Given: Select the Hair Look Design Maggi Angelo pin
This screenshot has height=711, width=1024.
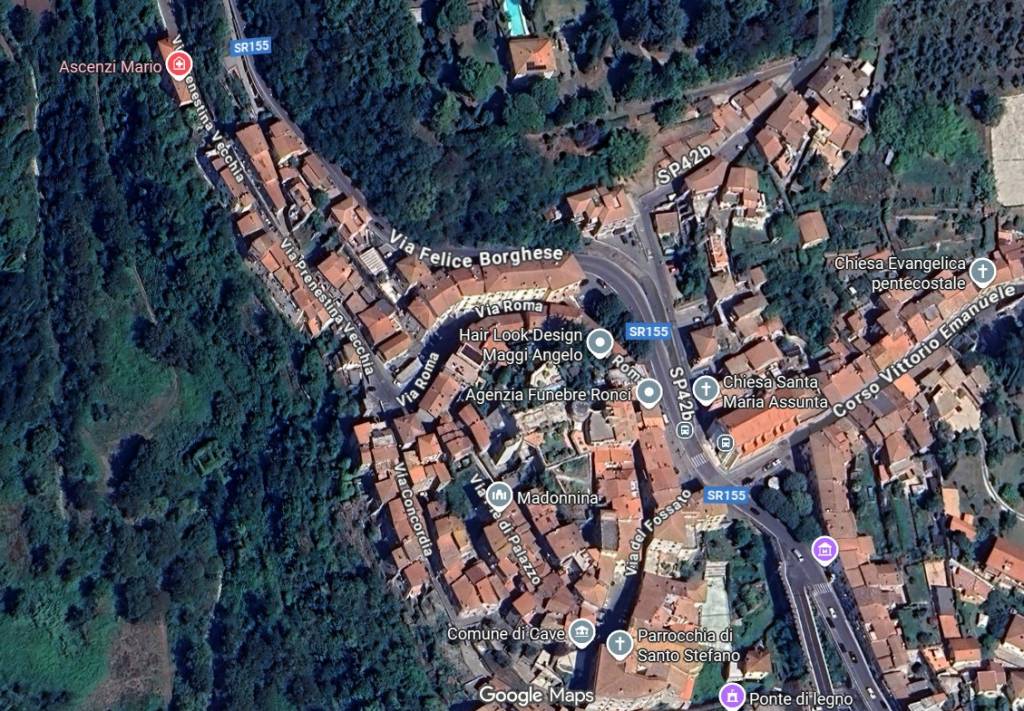Looking at the screenshot, I should [x=600, y=345].
